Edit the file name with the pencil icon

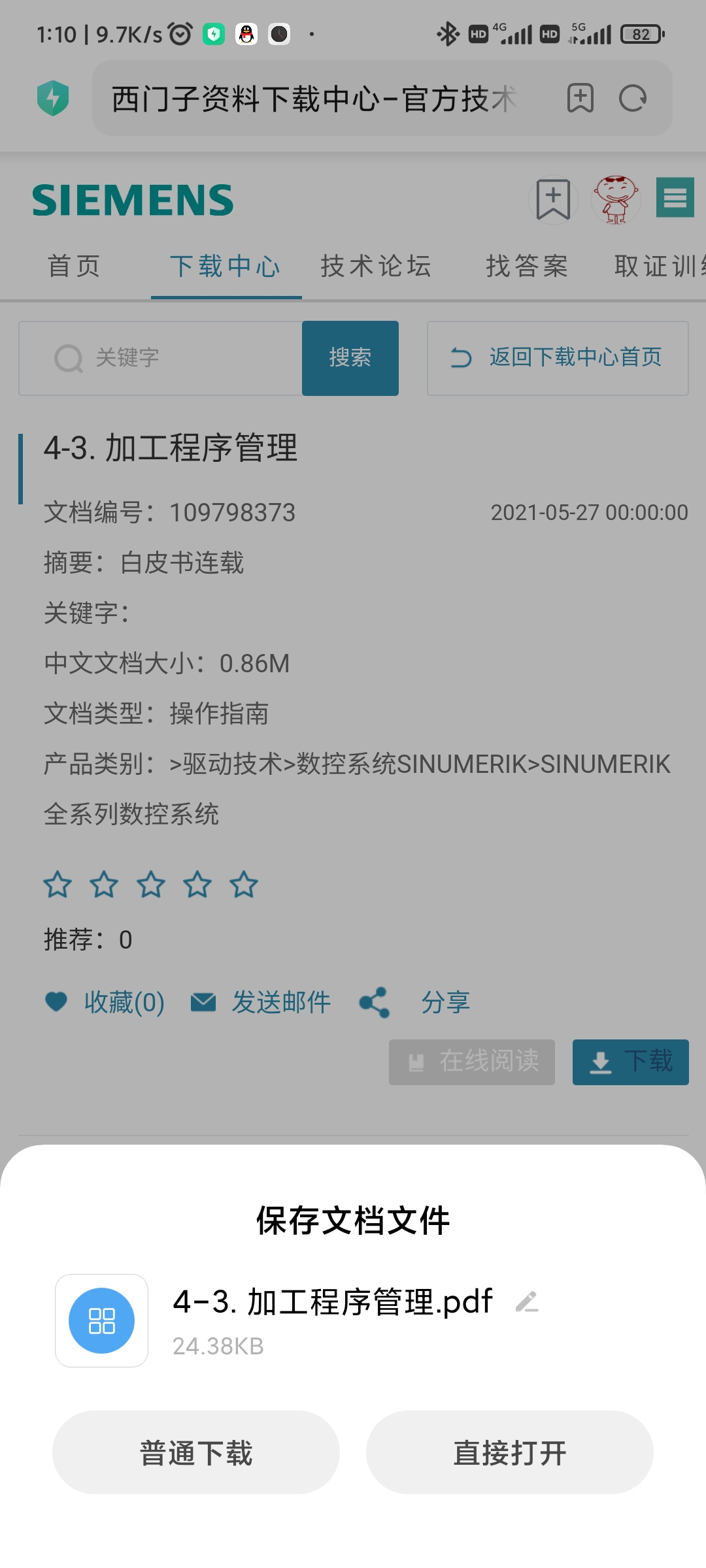pos(527,1301)
